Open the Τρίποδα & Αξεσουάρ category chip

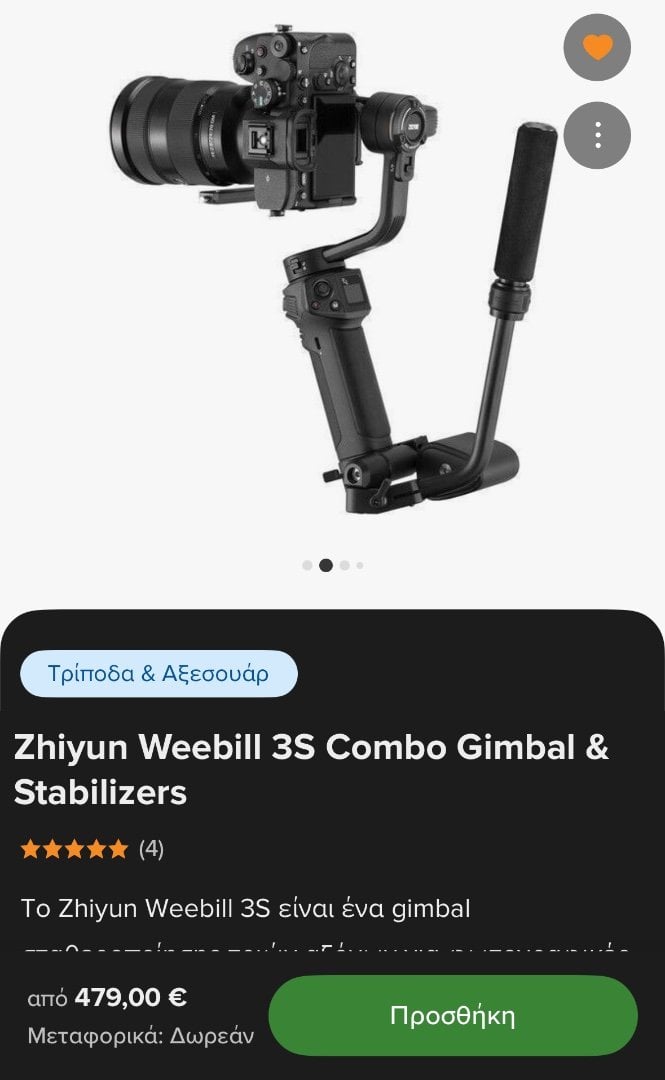point(158,673)
